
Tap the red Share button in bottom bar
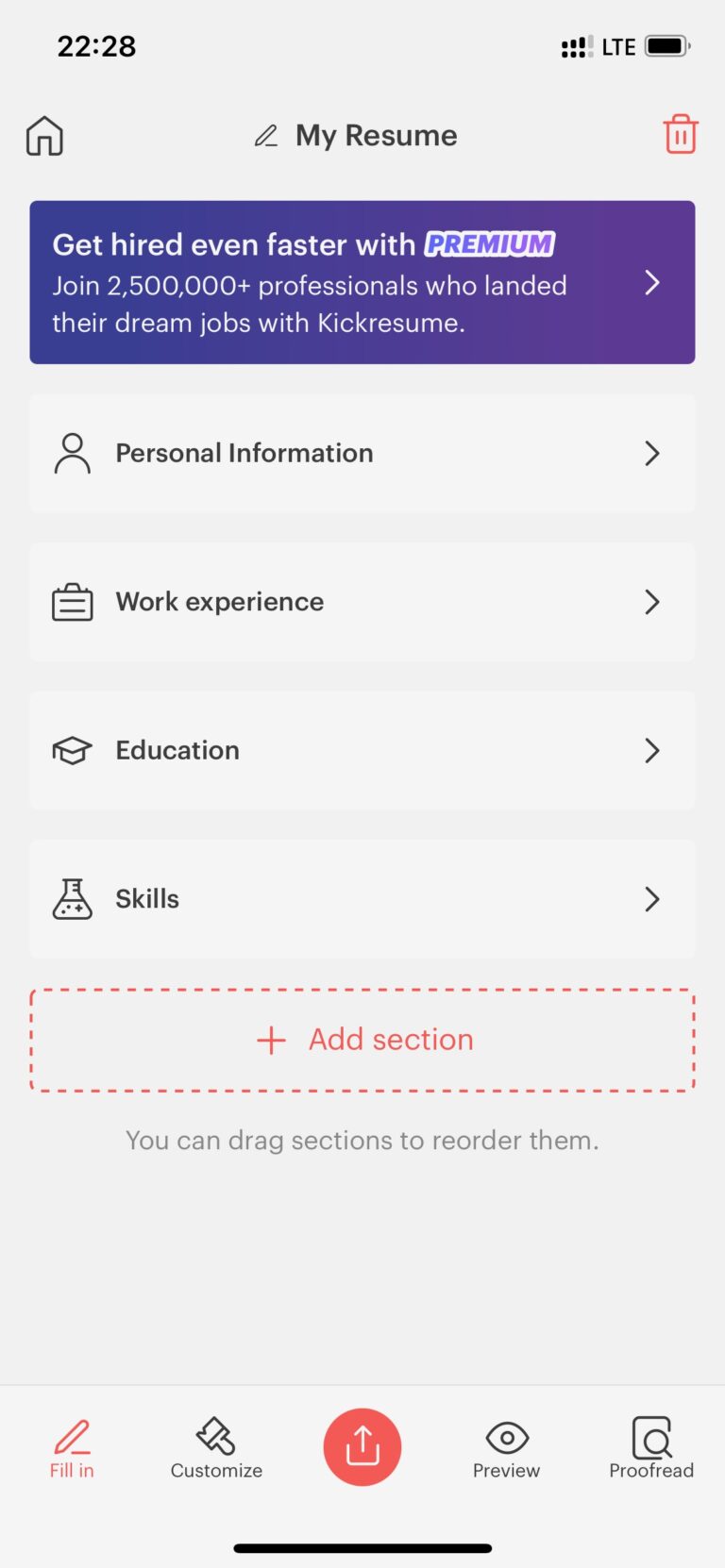coord(362,1446)
